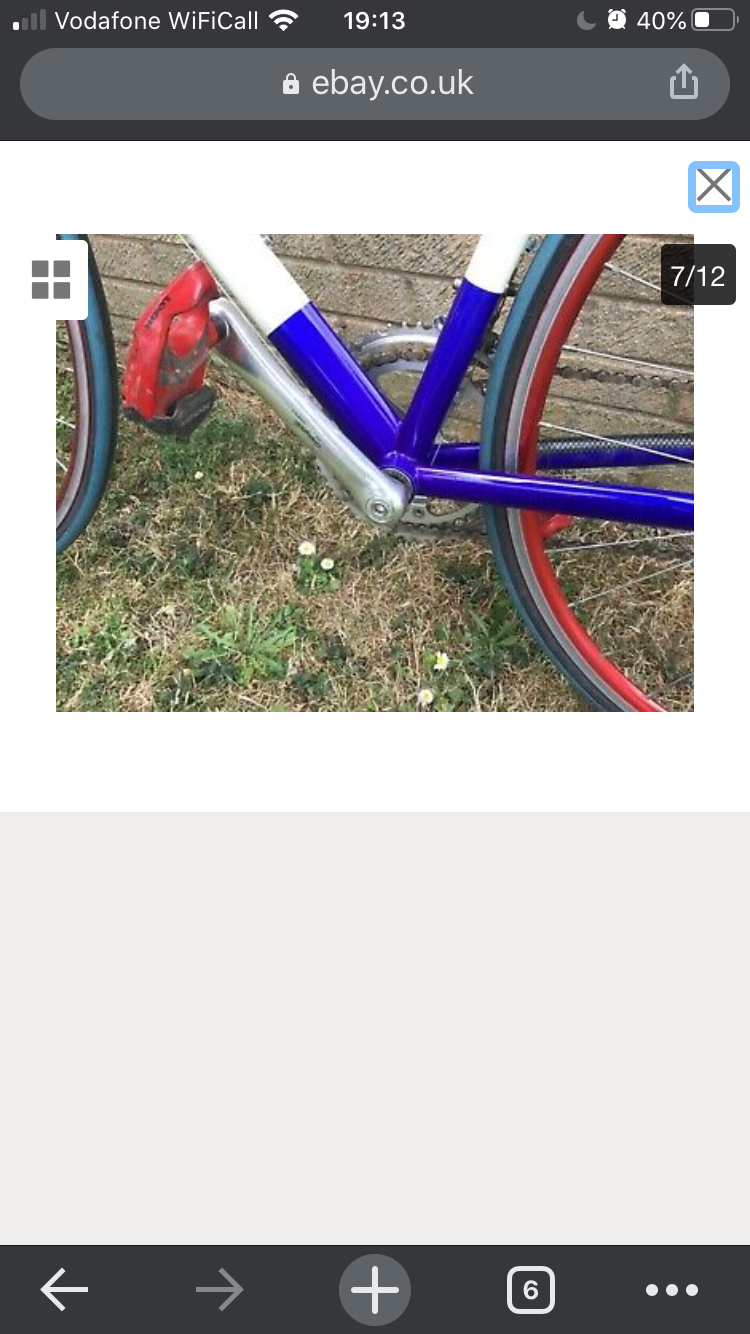Tap the bike listing photo
The height and width of the screenshot is (1334, 750).
375,473
